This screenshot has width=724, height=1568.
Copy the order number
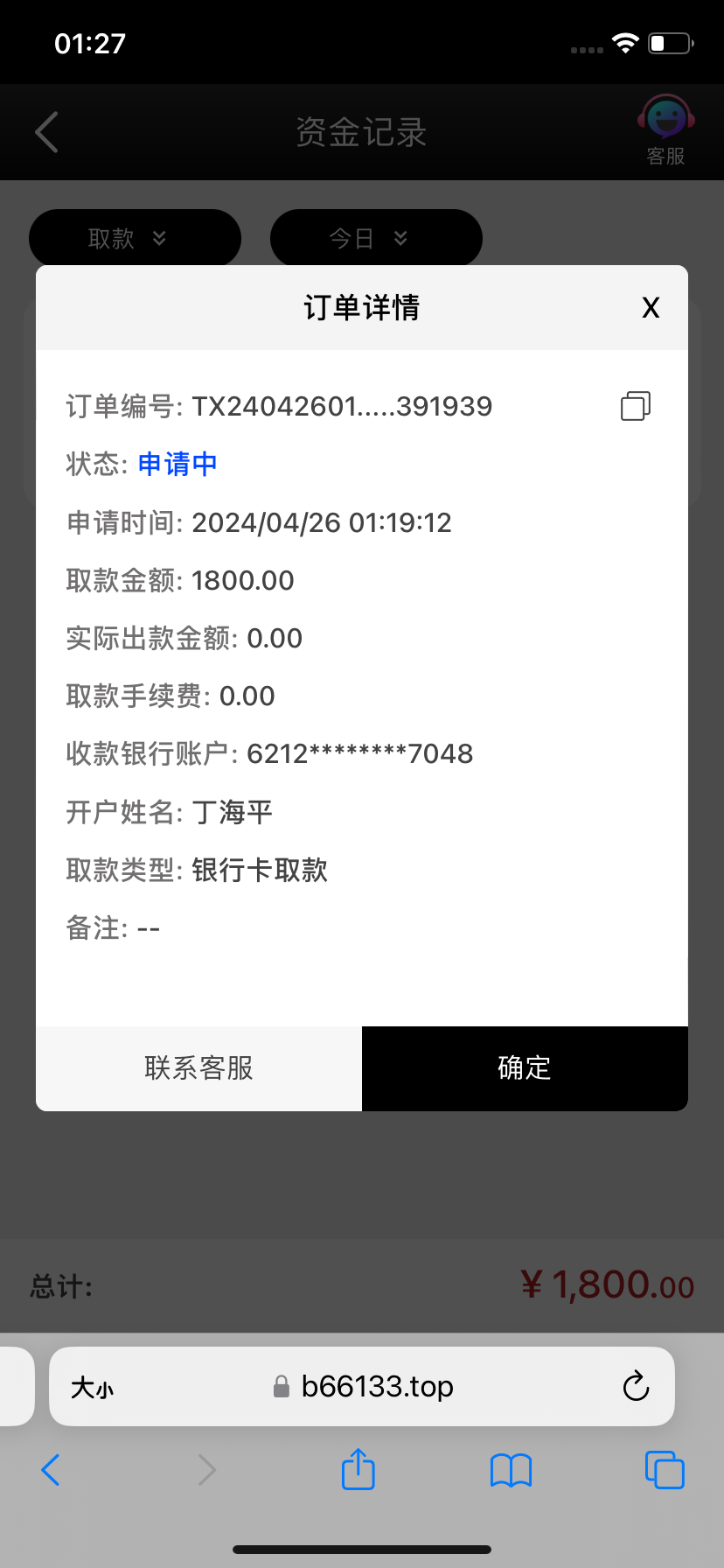pos(636,406)
